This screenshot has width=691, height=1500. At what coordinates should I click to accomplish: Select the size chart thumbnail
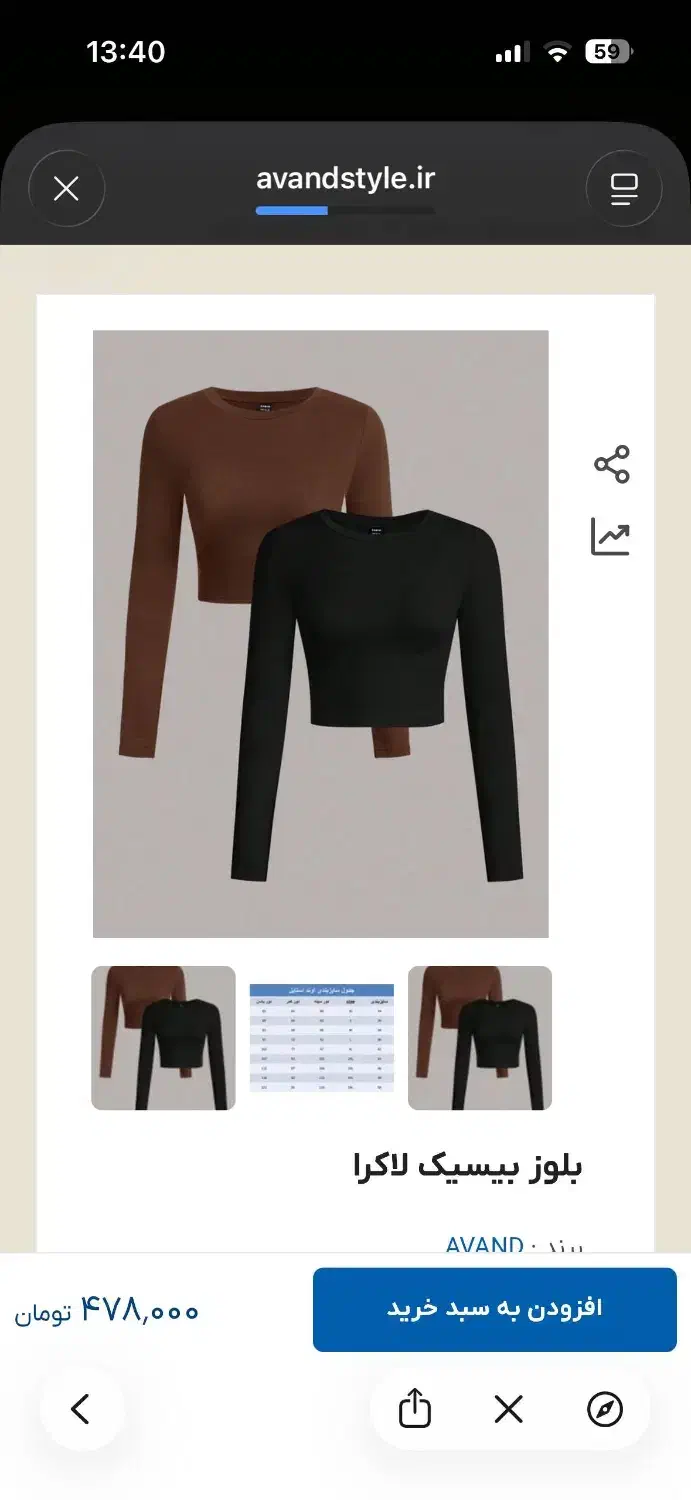point(321,1038)
